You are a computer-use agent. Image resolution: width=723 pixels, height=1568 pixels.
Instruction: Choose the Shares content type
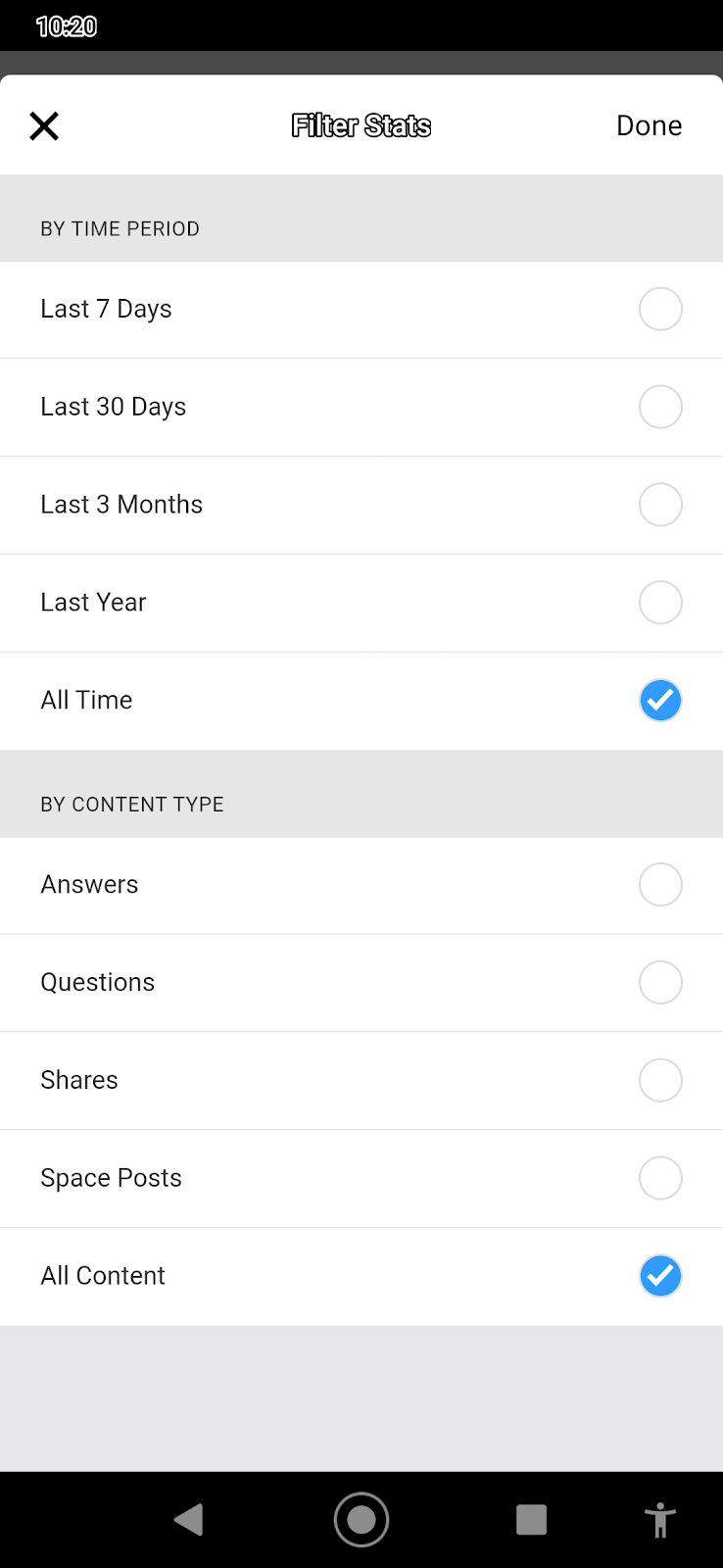659,1080
